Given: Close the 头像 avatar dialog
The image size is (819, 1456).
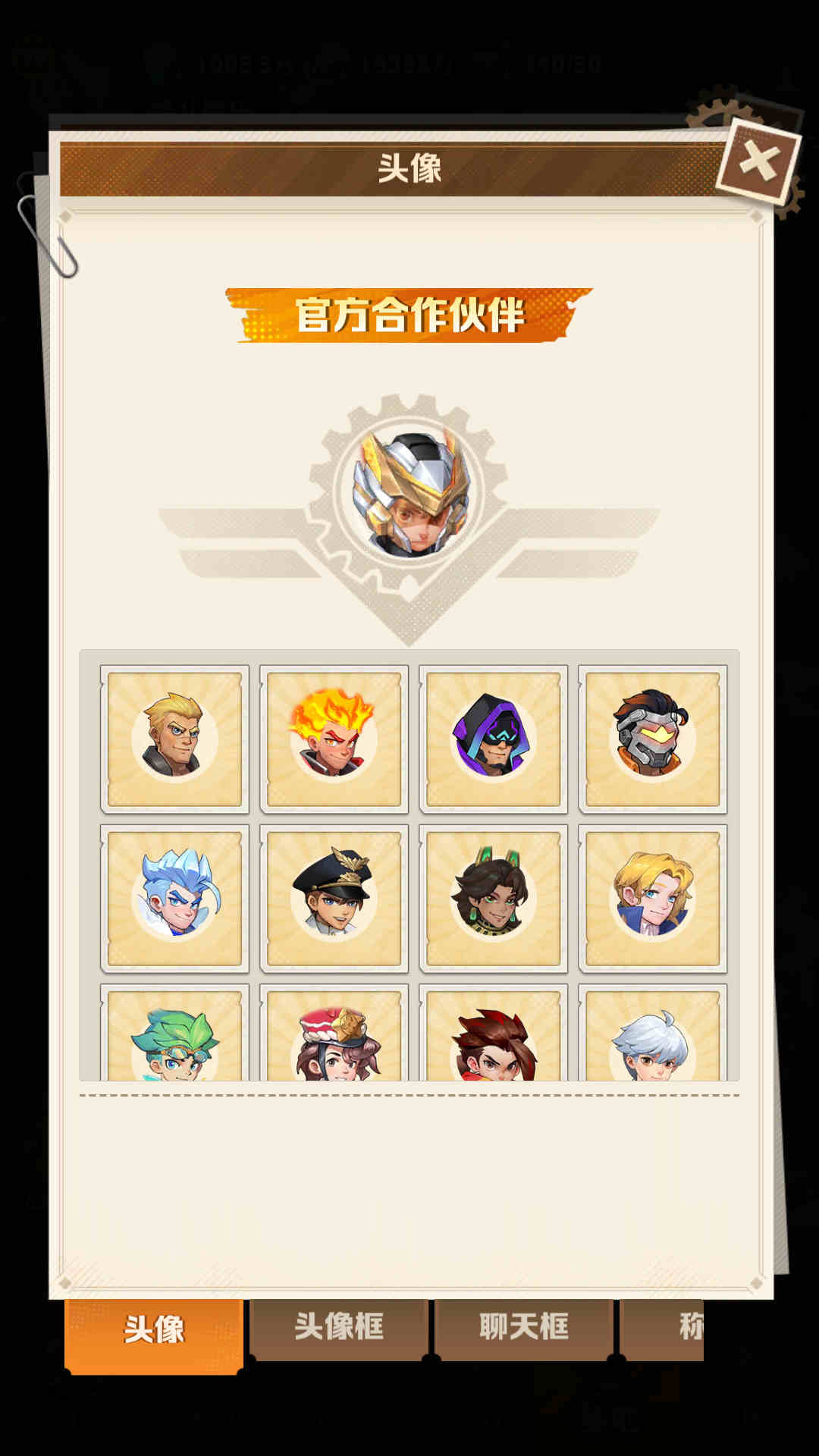Looking at the screenshot, I should click(758, 162).
